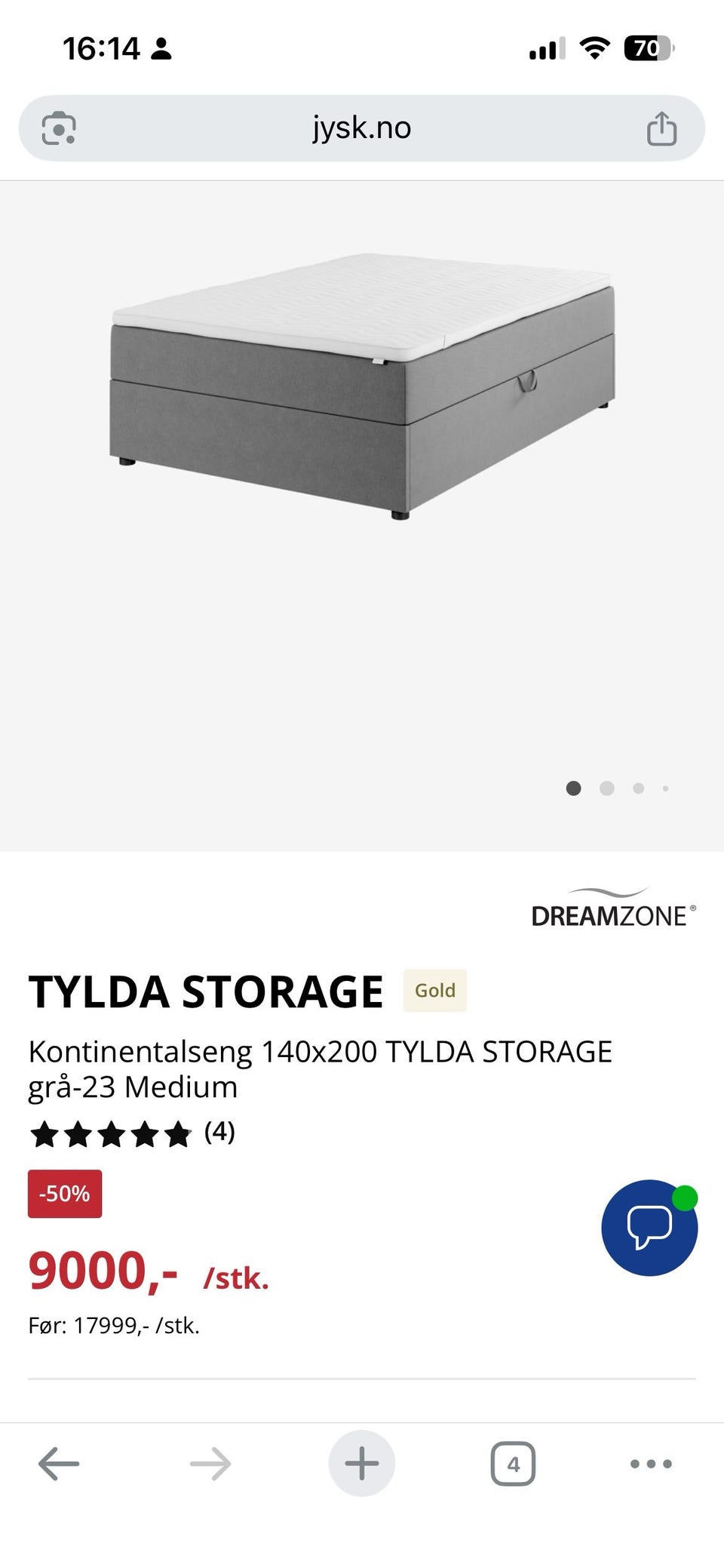This screenshot has width=724, height=1568.
Task: Share this page
Action: [x=661, y=128]
